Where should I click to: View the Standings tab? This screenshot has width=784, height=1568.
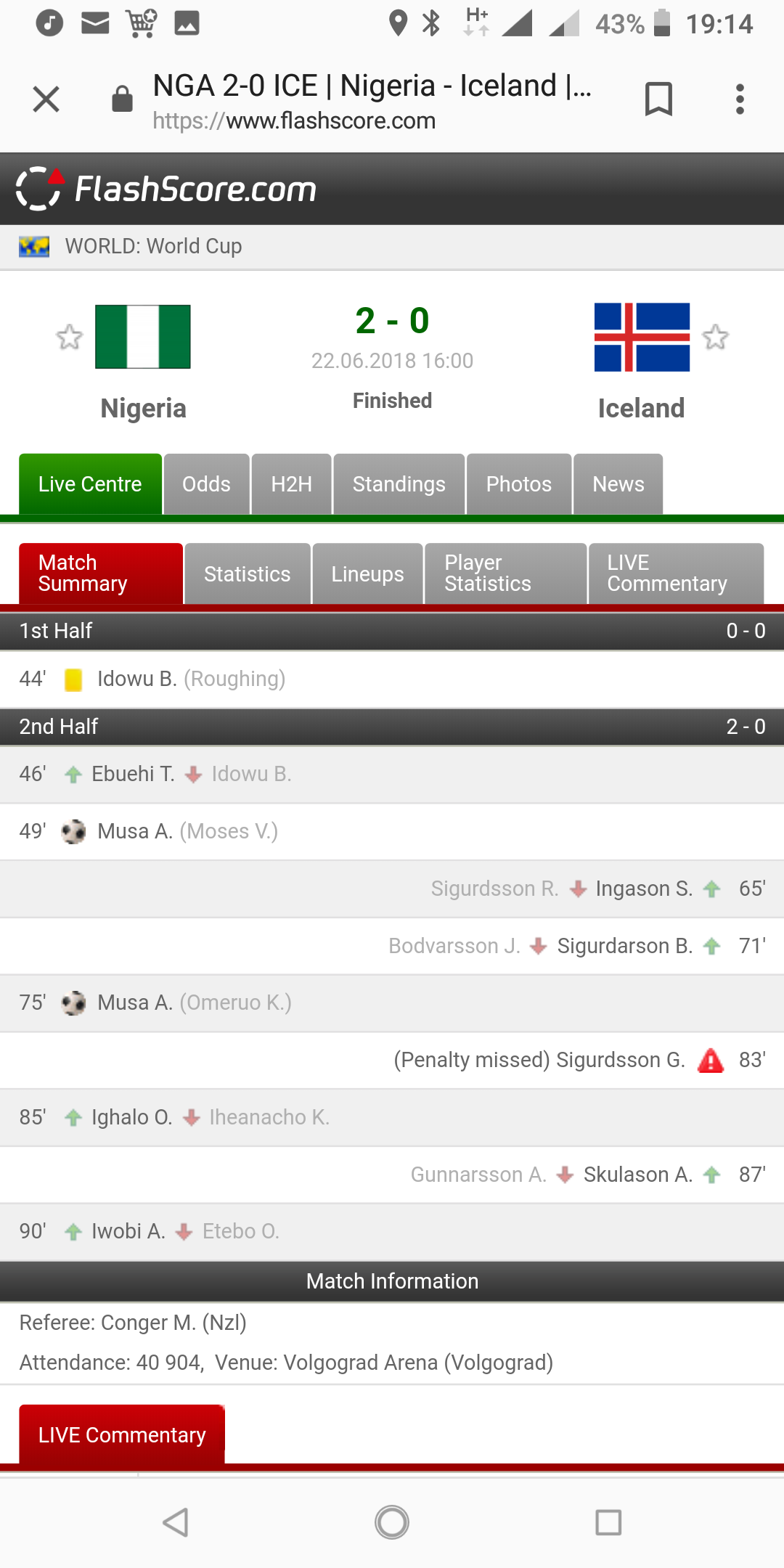(x=399, y=484)
